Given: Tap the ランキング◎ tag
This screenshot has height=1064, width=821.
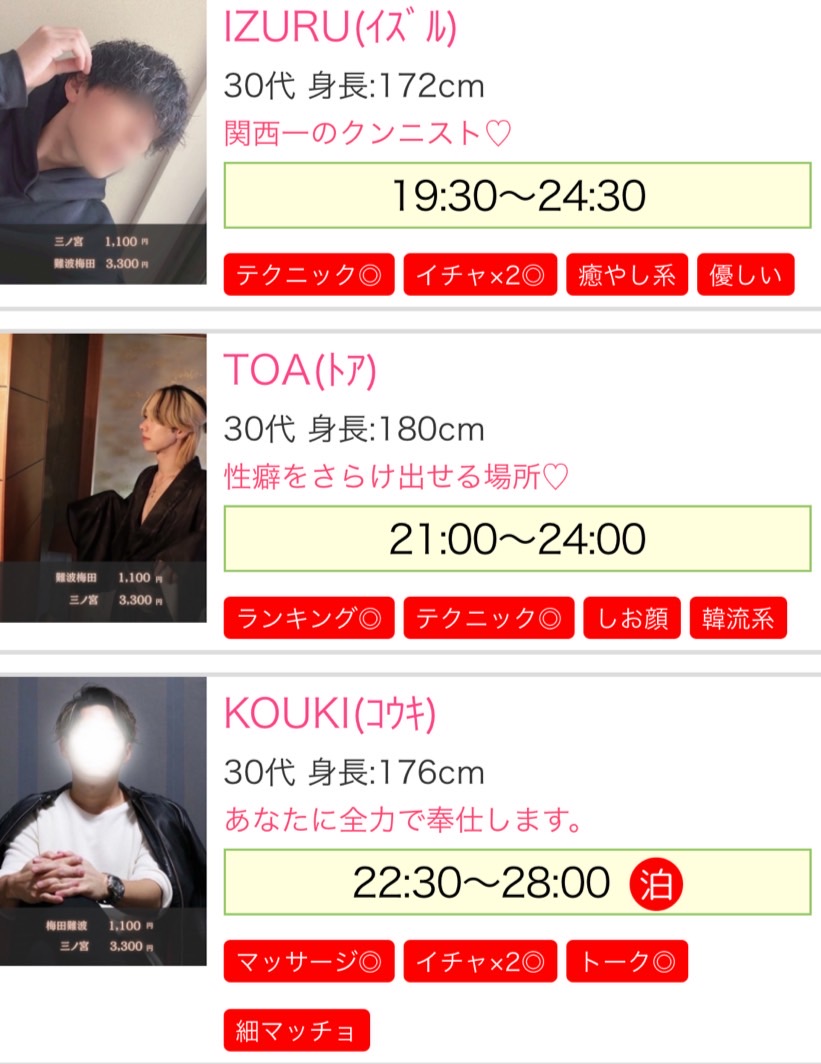Looking at the screenshot, I should [309, 618].
